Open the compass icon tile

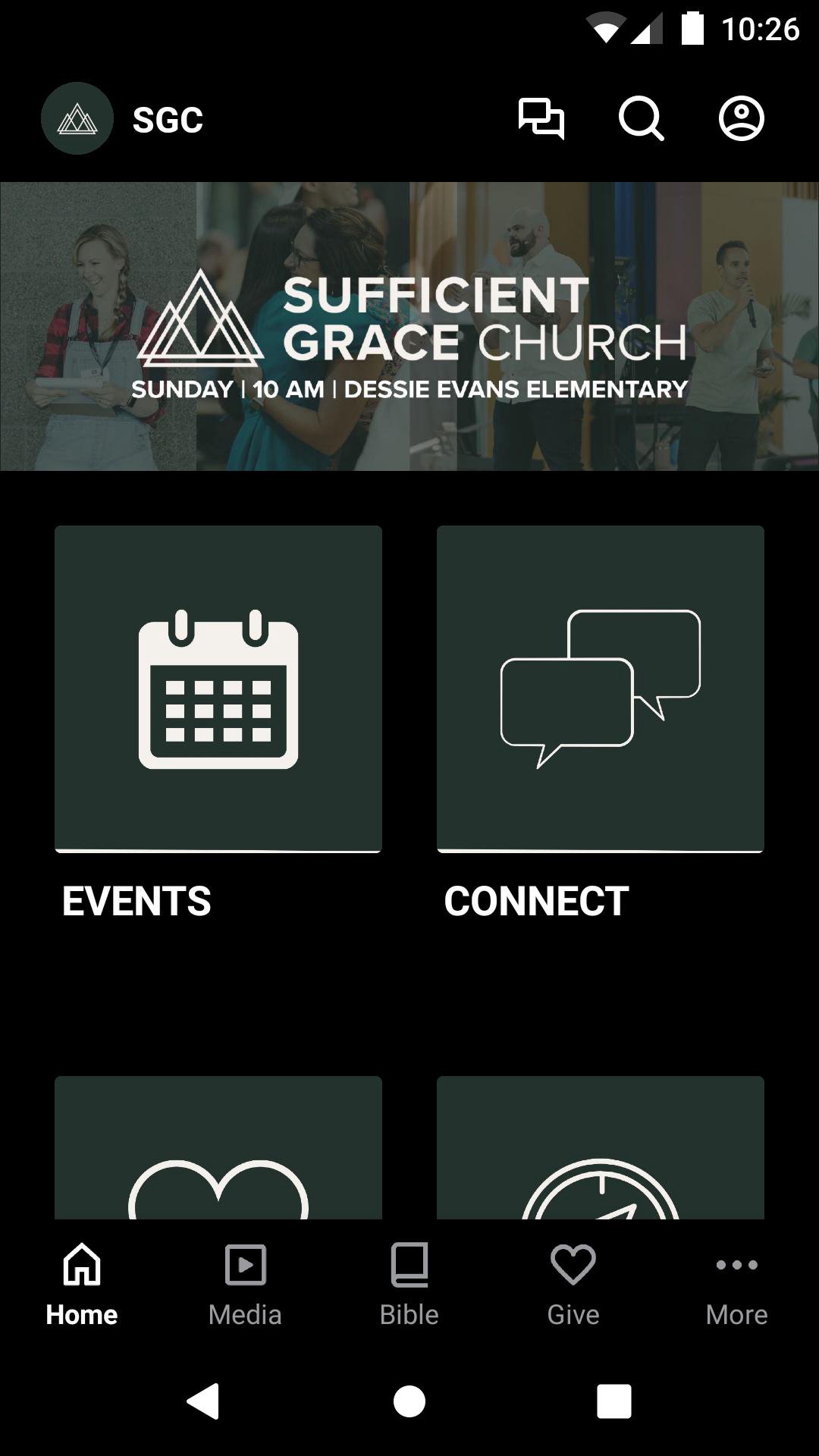point(601,1149)
